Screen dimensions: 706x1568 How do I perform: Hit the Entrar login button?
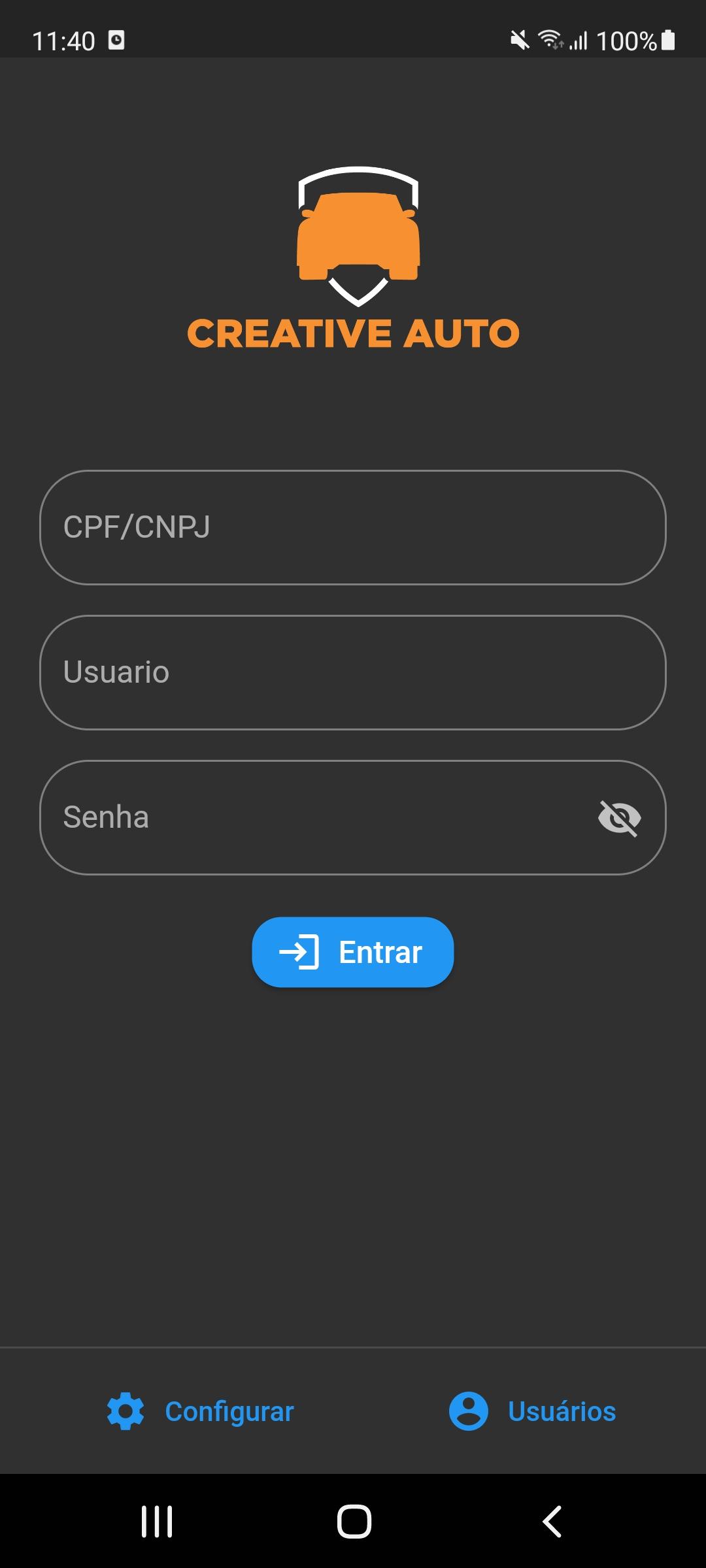353,952
